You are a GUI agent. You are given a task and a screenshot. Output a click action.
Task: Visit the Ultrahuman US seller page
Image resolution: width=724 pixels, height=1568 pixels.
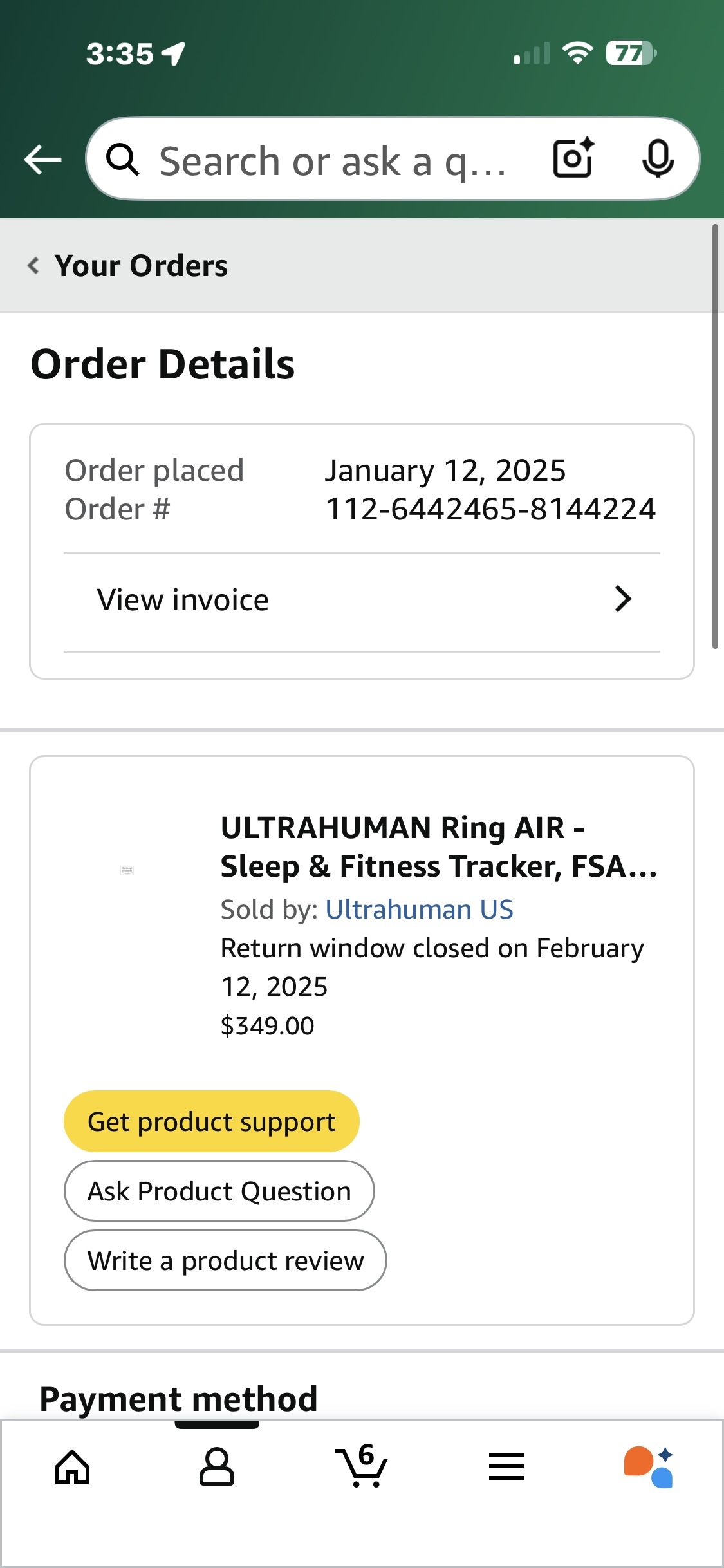(x=419, y=910)
